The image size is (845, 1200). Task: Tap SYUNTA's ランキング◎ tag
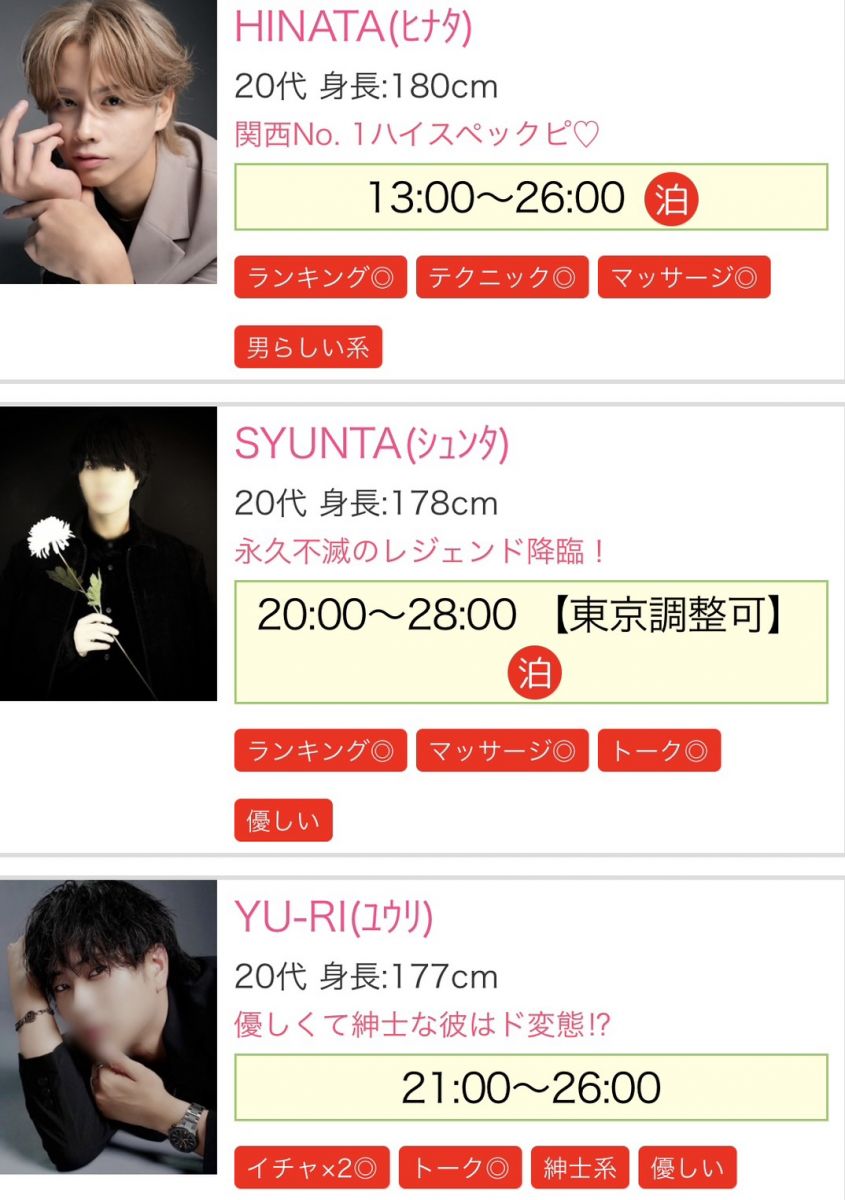[320, 751]
